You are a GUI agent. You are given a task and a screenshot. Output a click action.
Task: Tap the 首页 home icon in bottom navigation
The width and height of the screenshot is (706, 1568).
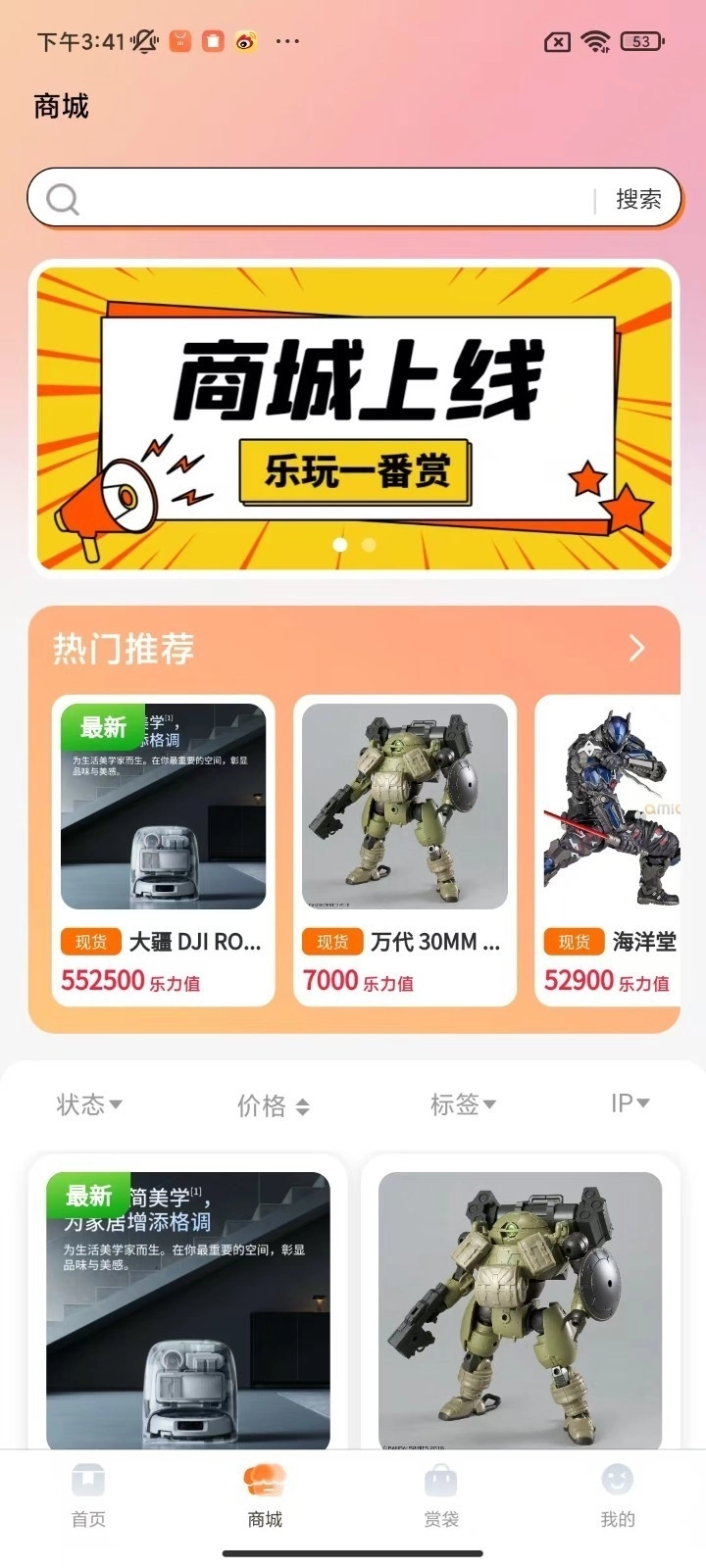pyautogui.click(x=88, y=1480)
